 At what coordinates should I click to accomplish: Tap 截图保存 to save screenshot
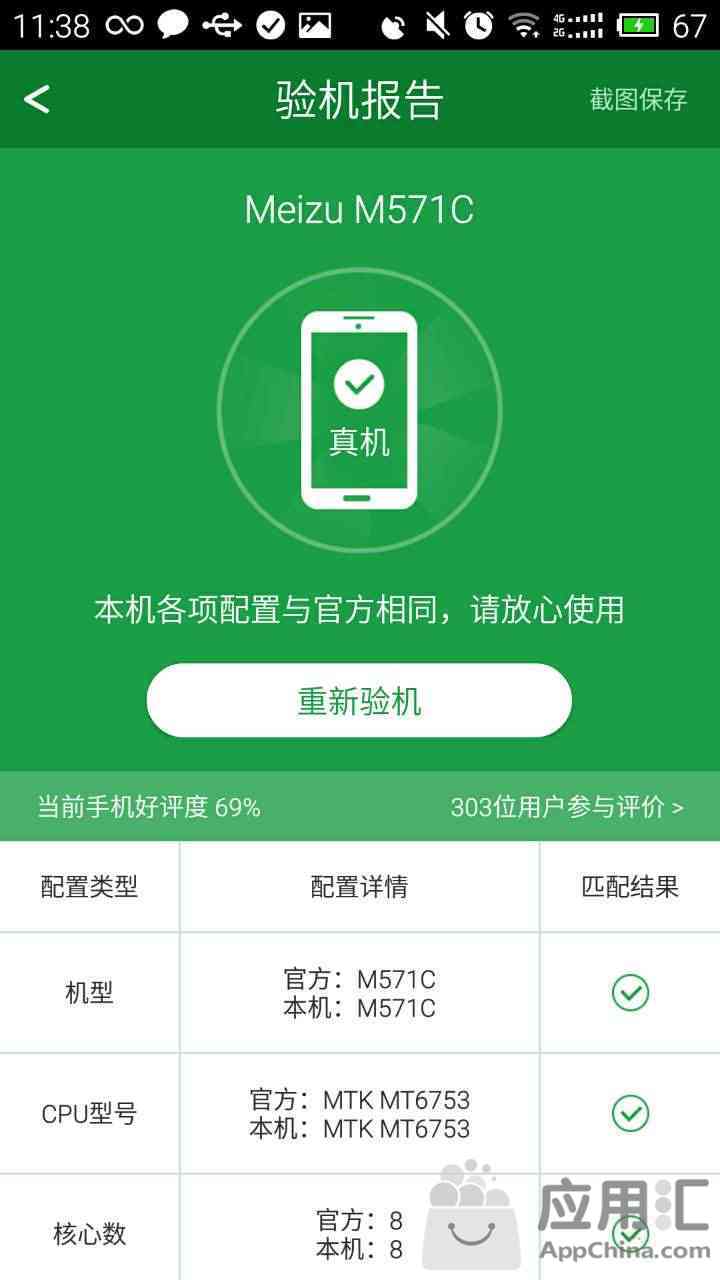(638, 99)
